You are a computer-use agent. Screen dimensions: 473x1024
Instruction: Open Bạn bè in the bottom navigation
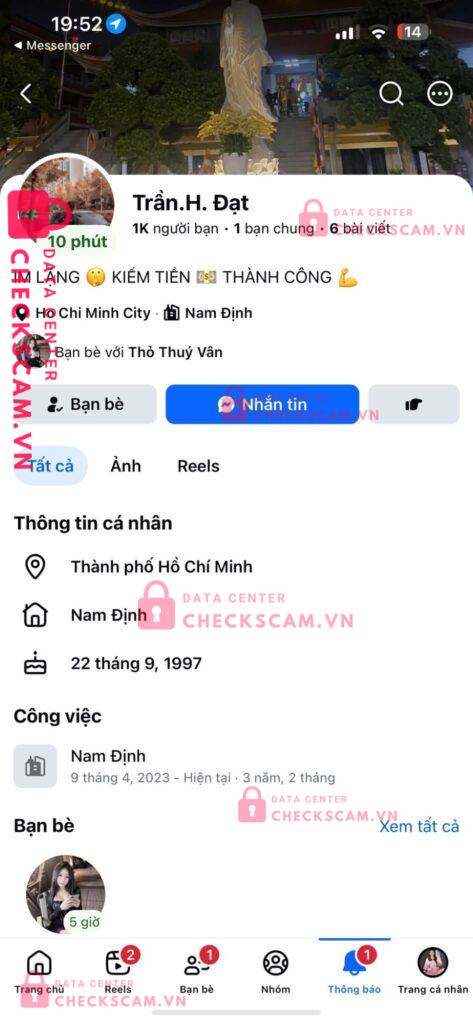(x=197, y=972)
